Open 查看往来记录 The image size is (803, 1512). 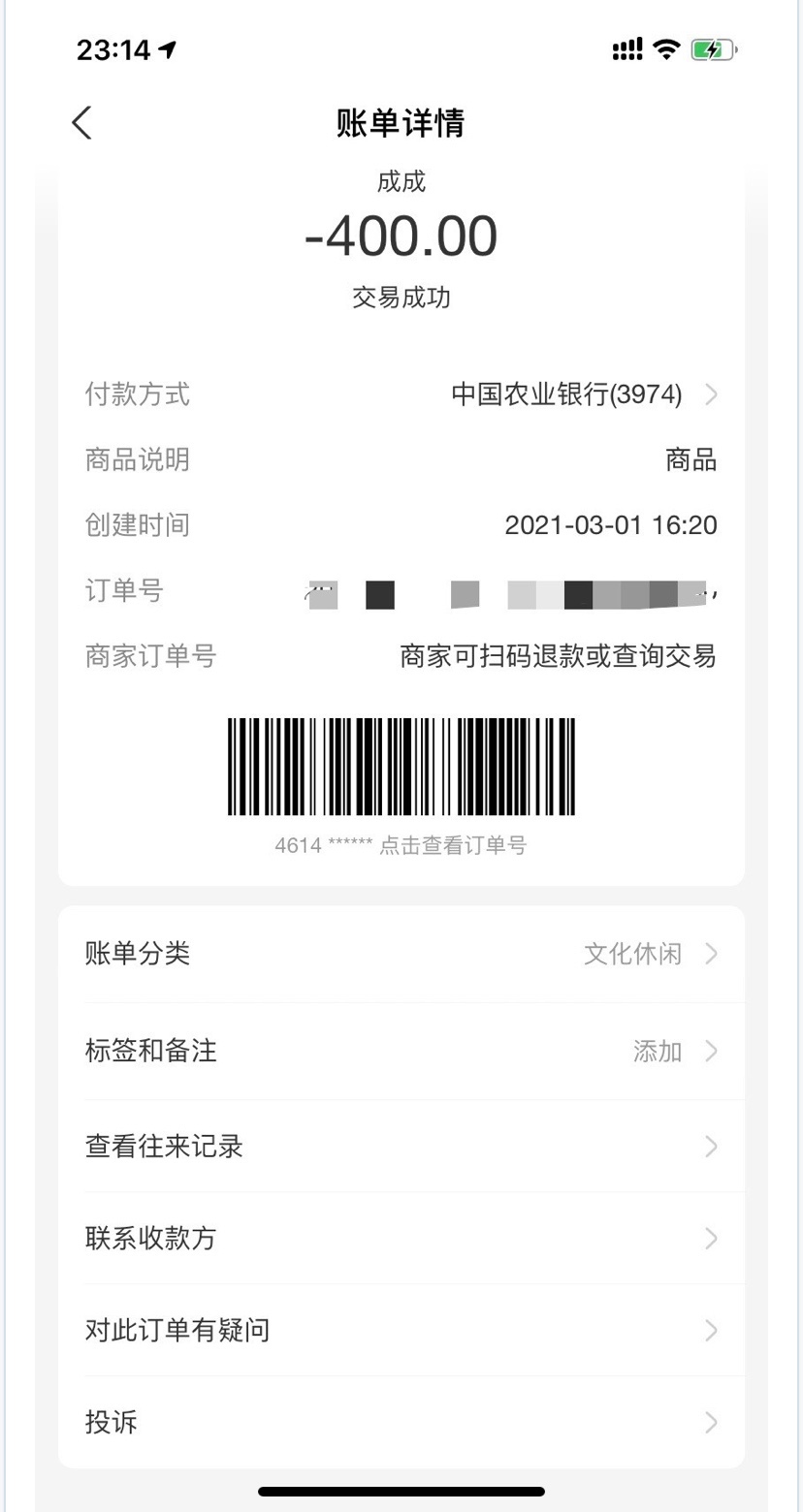401,1147
